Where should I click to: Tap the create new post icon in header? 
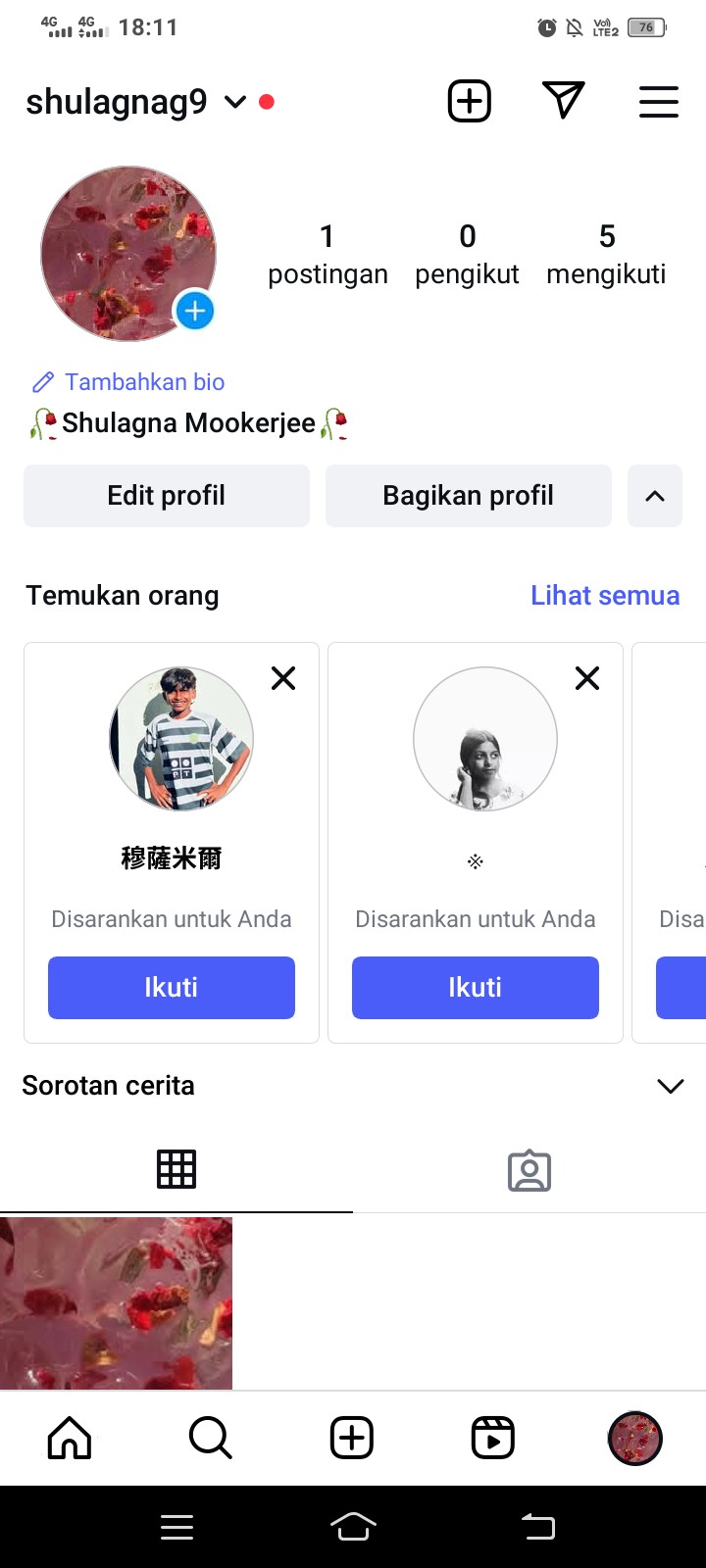click(x=469, y=101)
